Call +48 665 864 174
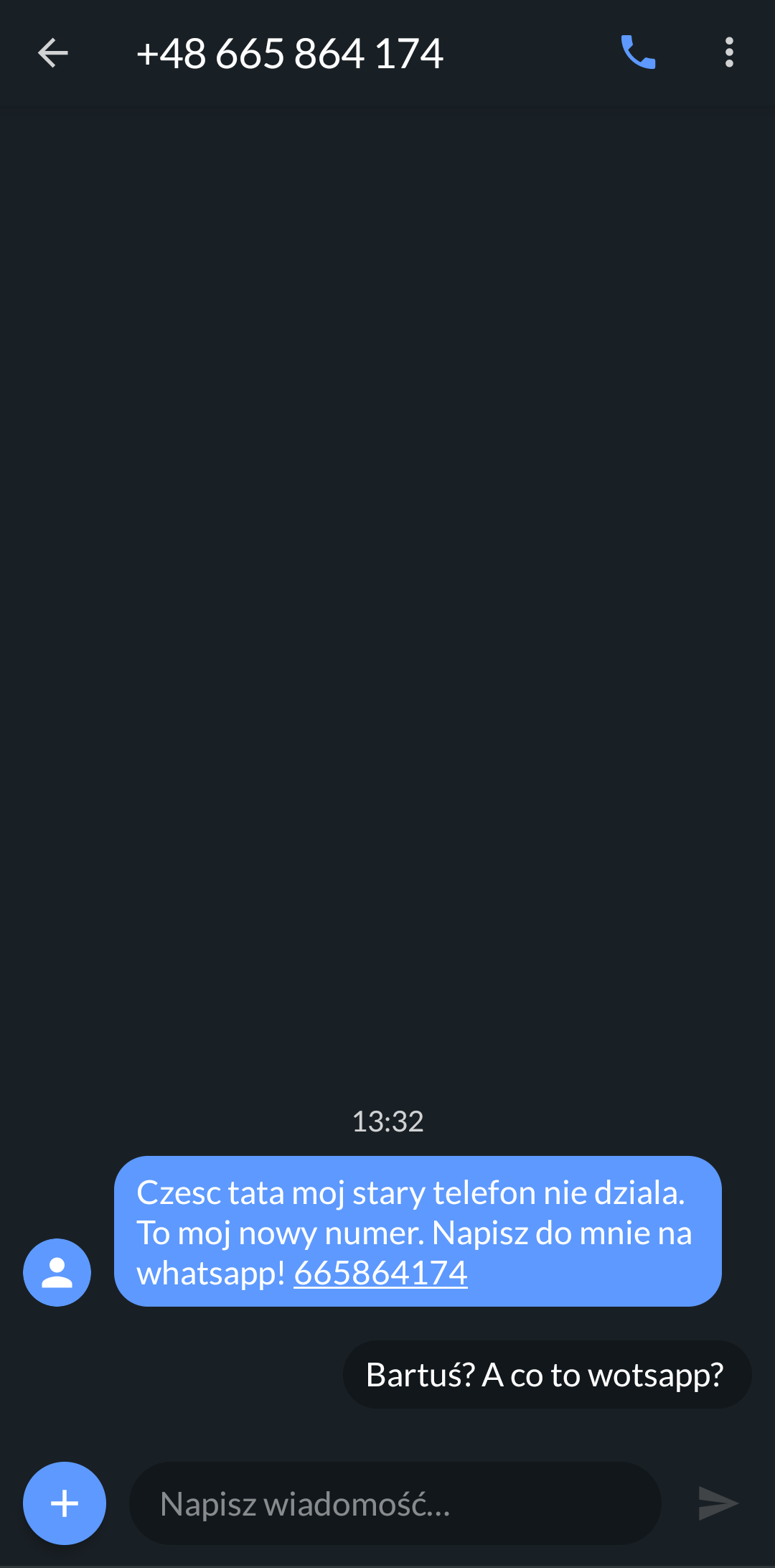 pos(638,52)
